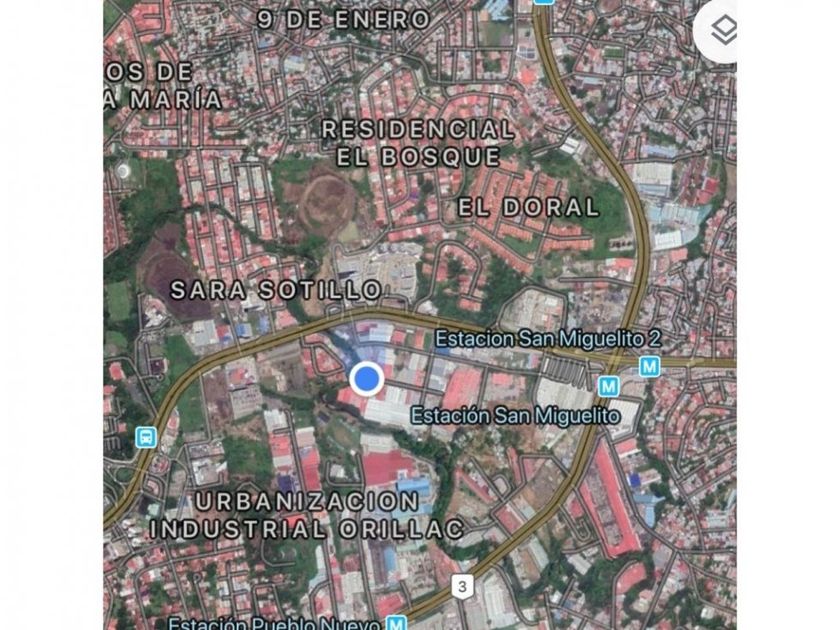Tap the Estación San Miguelito metro marker
This screenshot has height=630, width=840.
point(608,386)
